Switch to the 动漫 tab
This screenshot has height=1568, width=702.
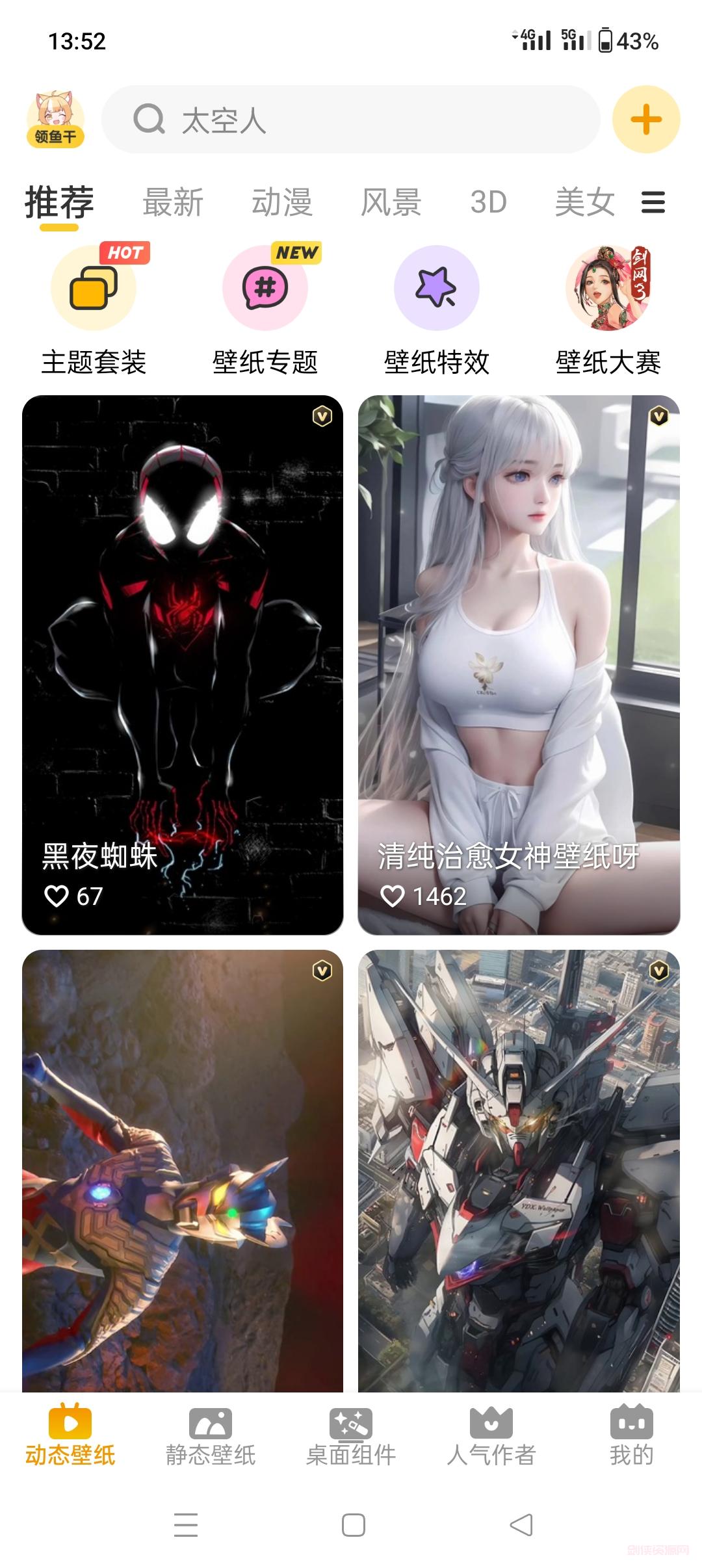282,202
